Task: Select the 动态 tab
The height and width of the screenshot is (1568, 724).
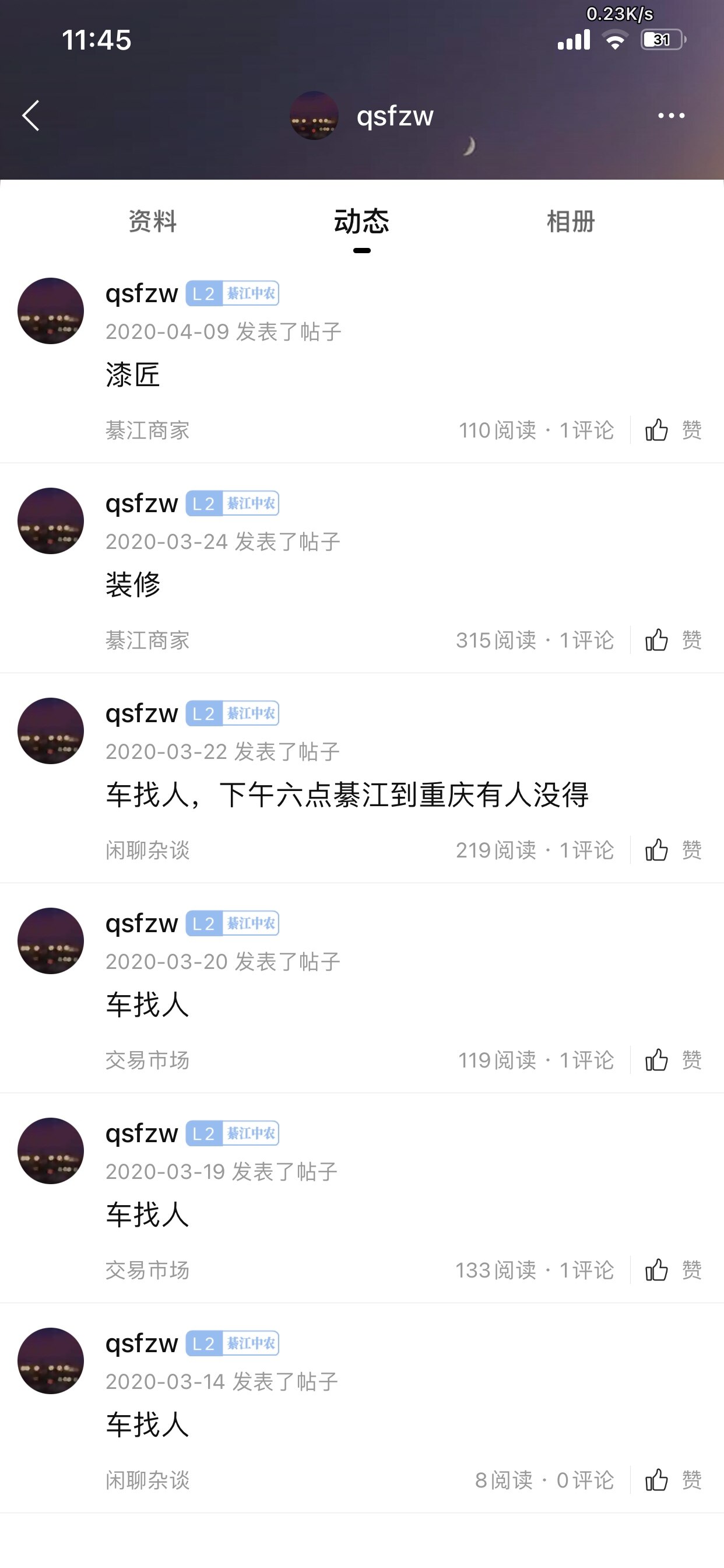Action: point(361,221)
